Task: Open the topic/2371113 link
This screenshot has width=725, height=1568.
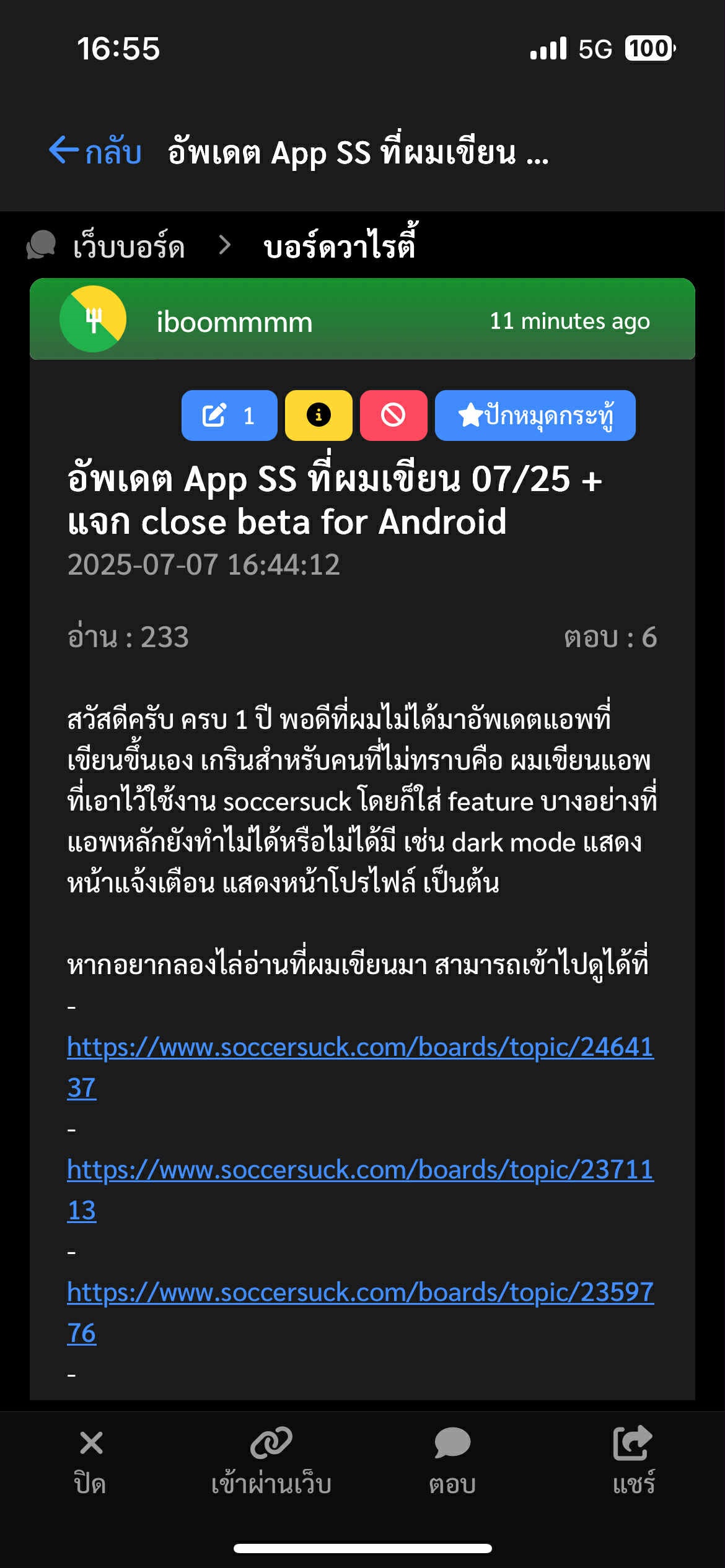Action: (x=359, y=1170)
